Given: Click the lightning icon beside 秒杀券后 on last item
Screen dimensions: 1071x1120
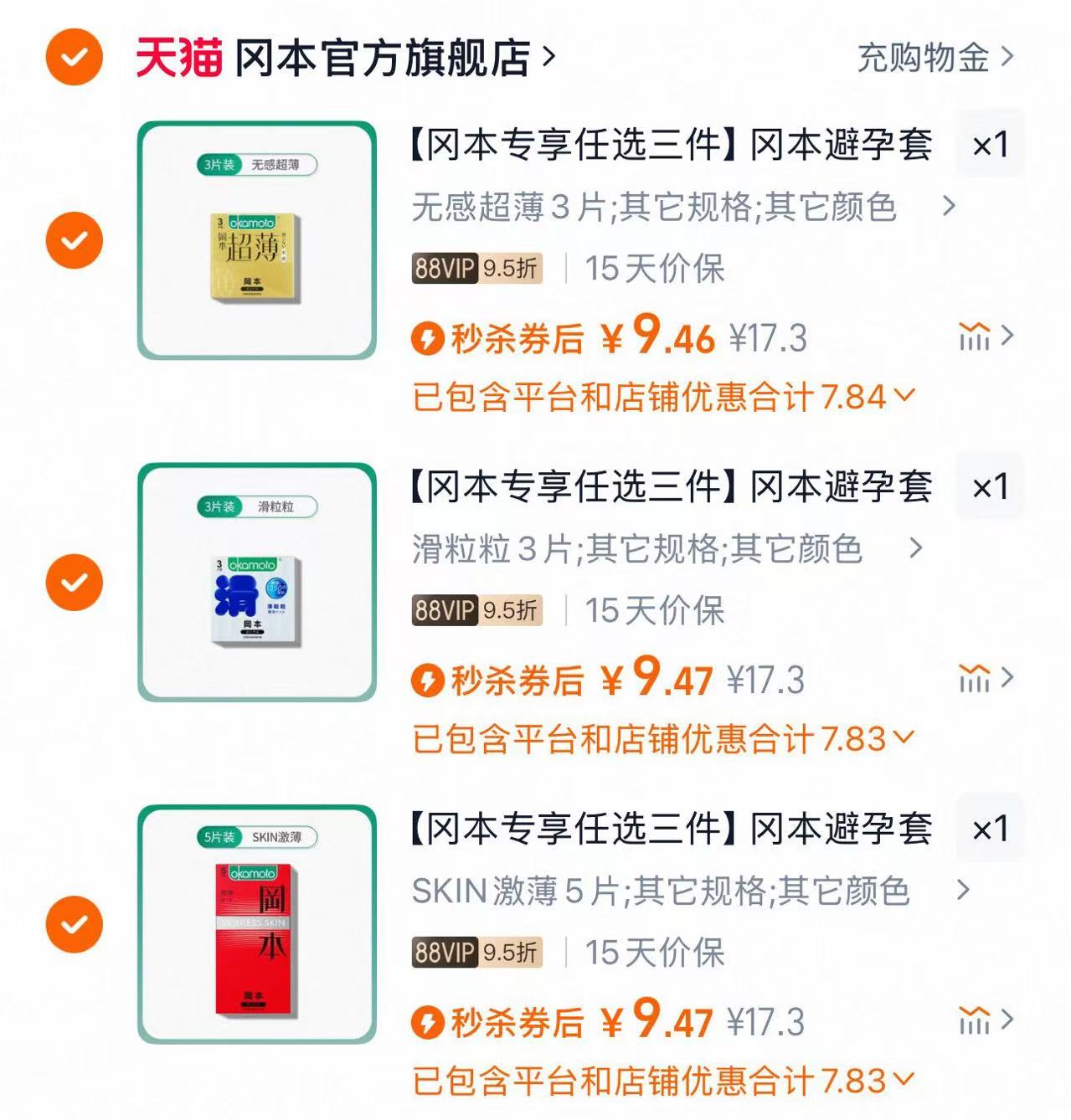Looking at the screenshot, I should tap(430, 1023).
